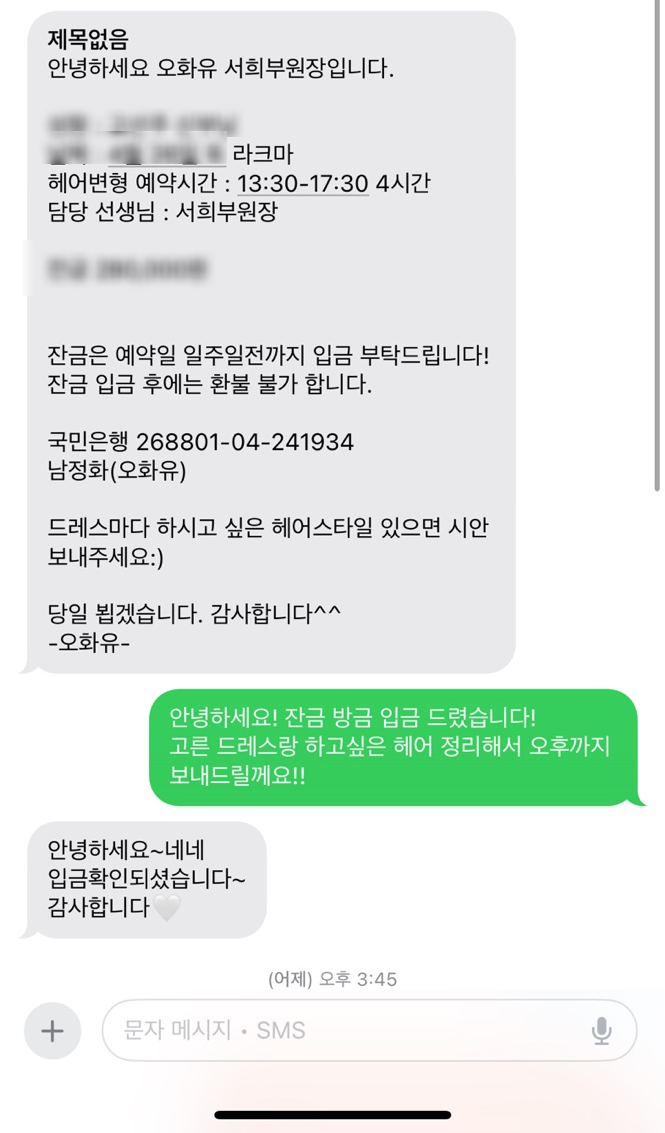This screenshot has width=665, height=1133.
Task: Tap the microphone icon for dictation
Action: 601,1030
